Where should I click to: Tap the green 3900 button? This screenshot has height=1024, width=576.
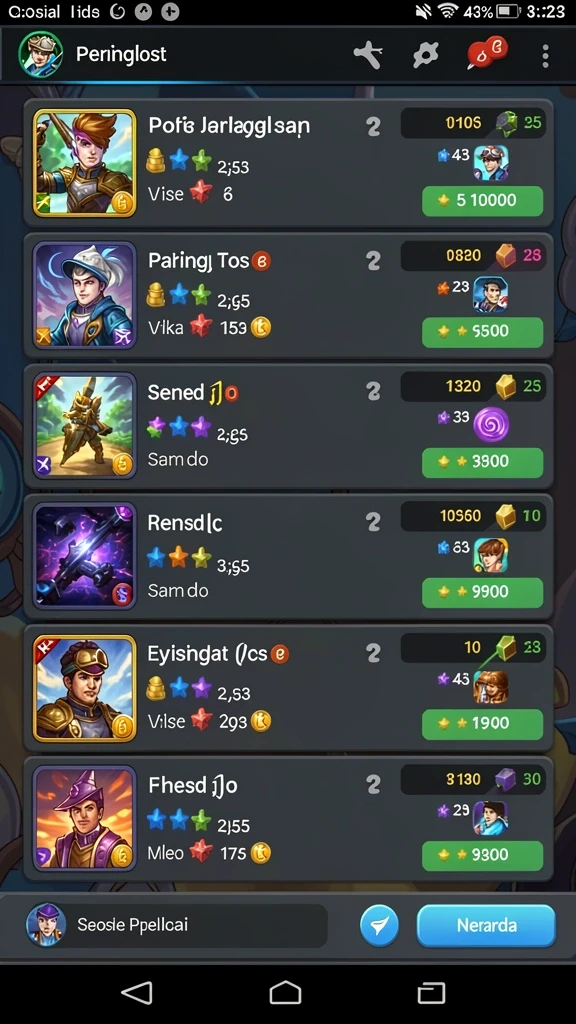click(x=483, y=462)
